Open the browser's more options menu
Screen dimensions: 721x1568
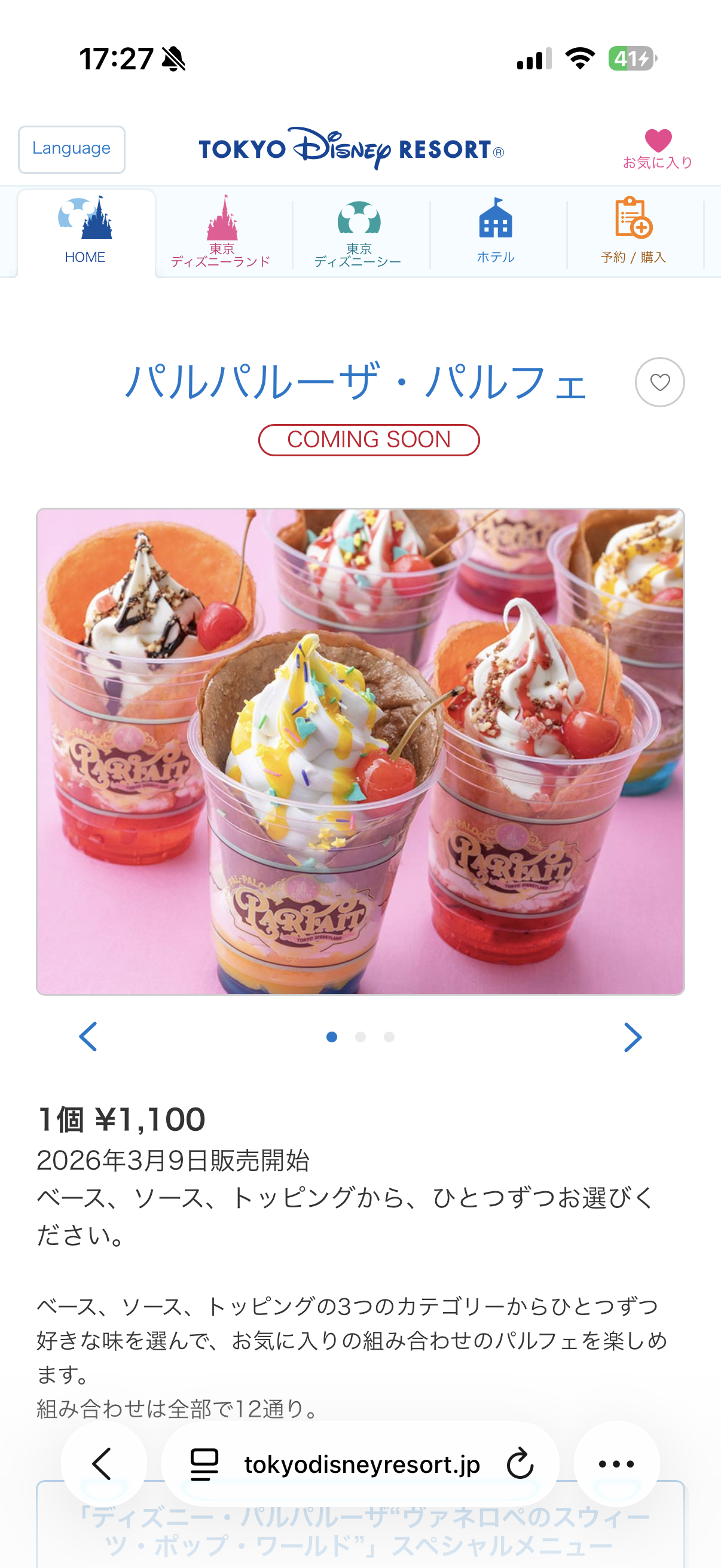click(616, 1464)
